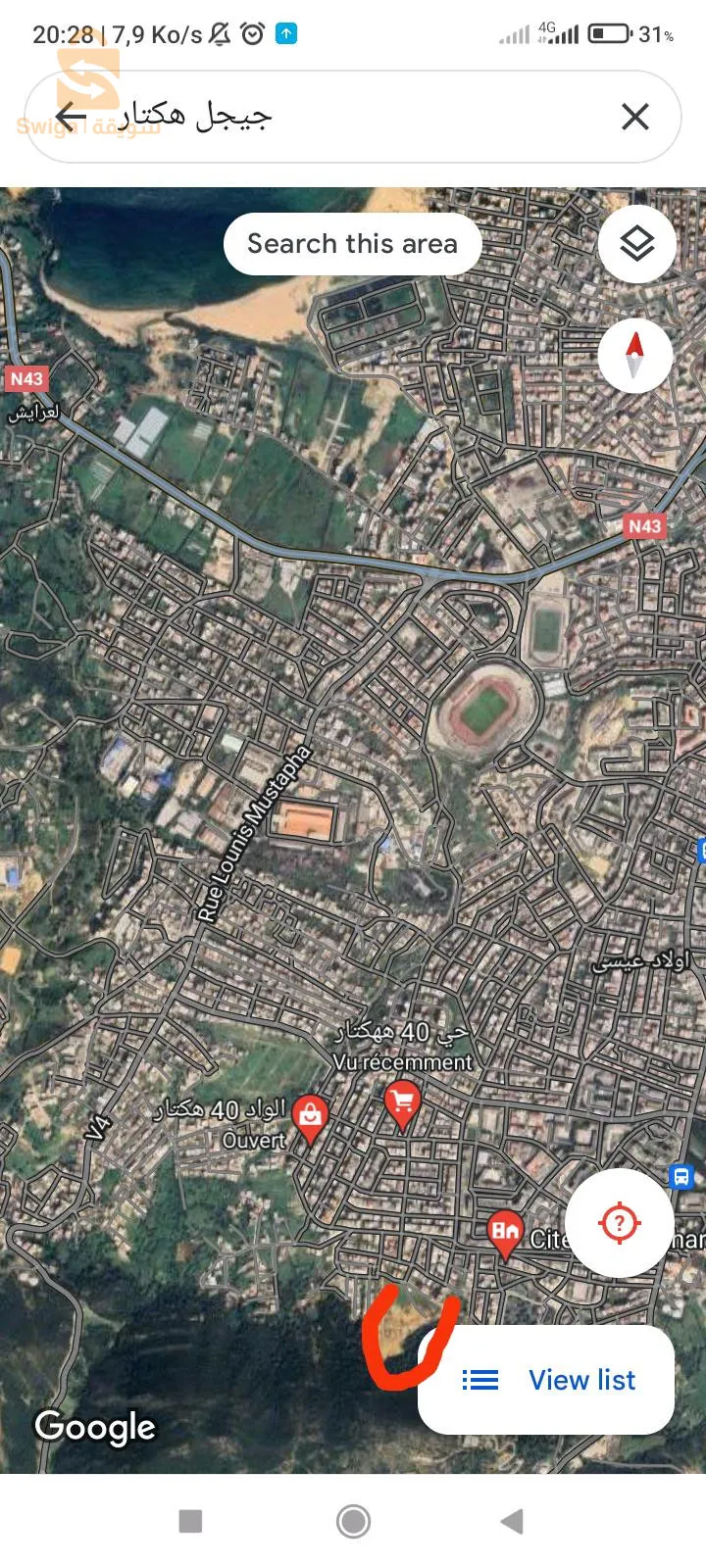Go back using the arrow in search bar
This screenshot has width=706, height=1568.
coord(71,117)
